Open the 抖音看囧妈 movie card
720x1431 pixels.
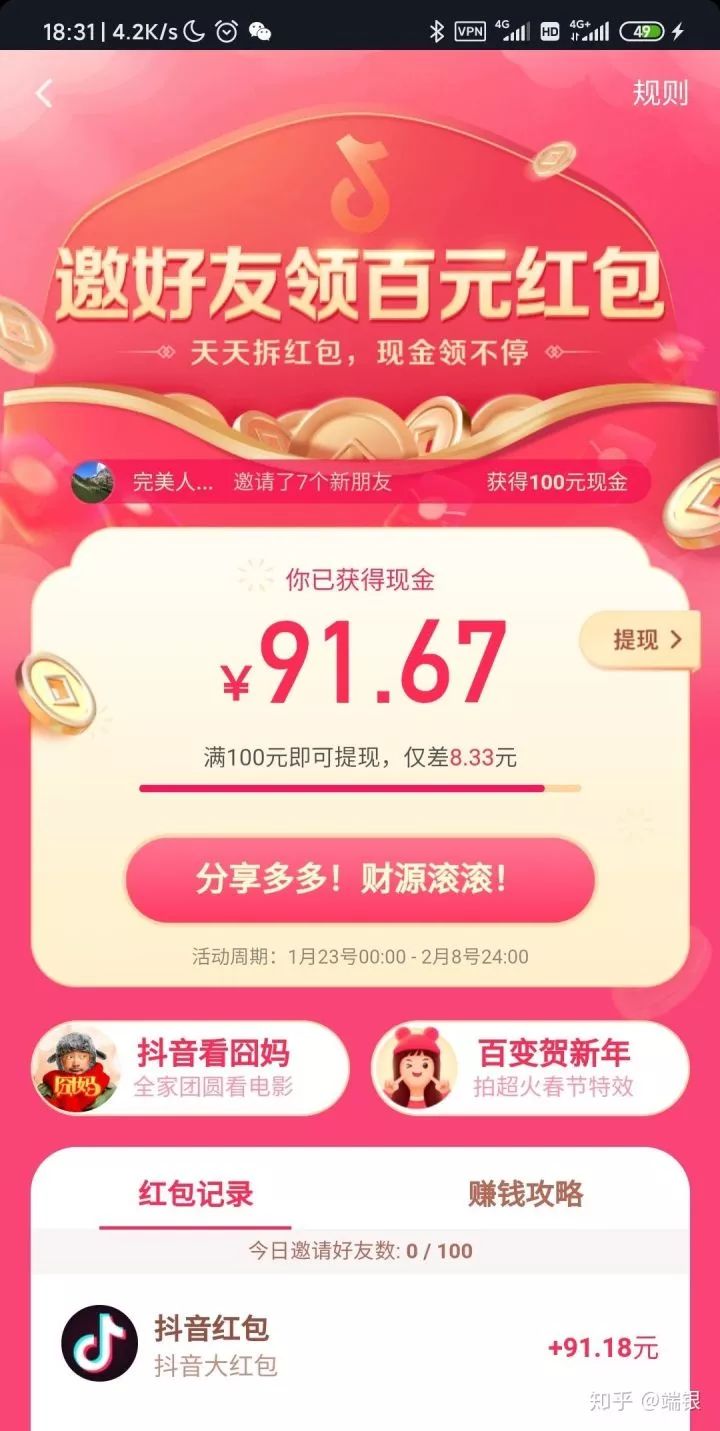190,1067
